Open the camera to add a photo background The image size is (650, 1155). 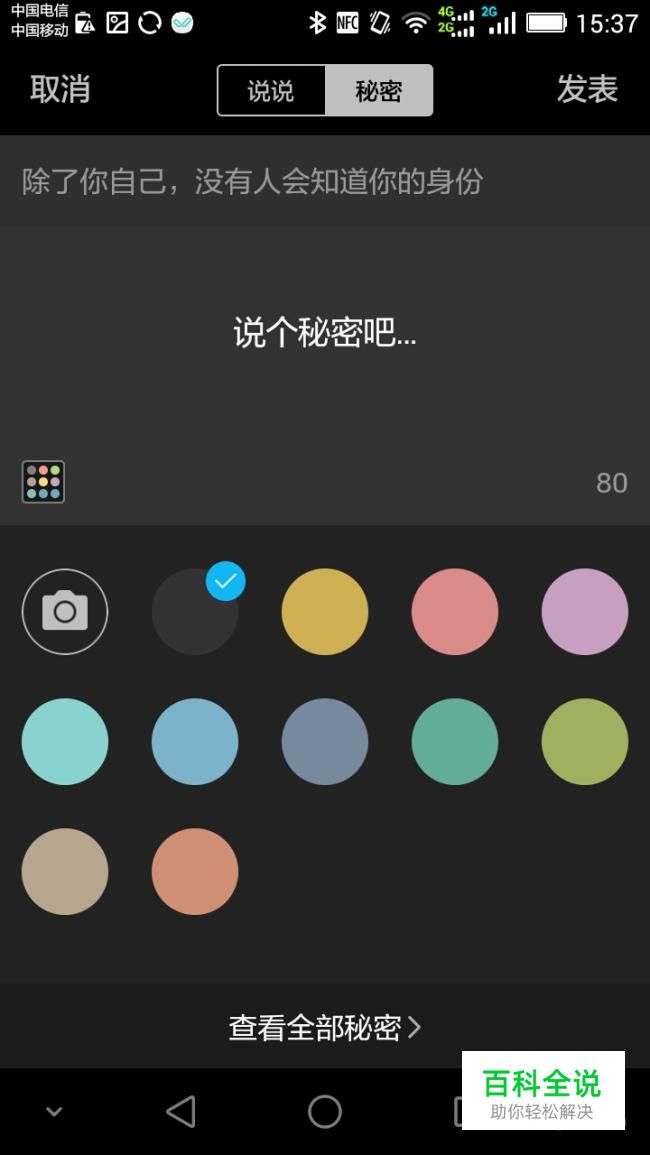pyautogui.click(x=65, y=611)
